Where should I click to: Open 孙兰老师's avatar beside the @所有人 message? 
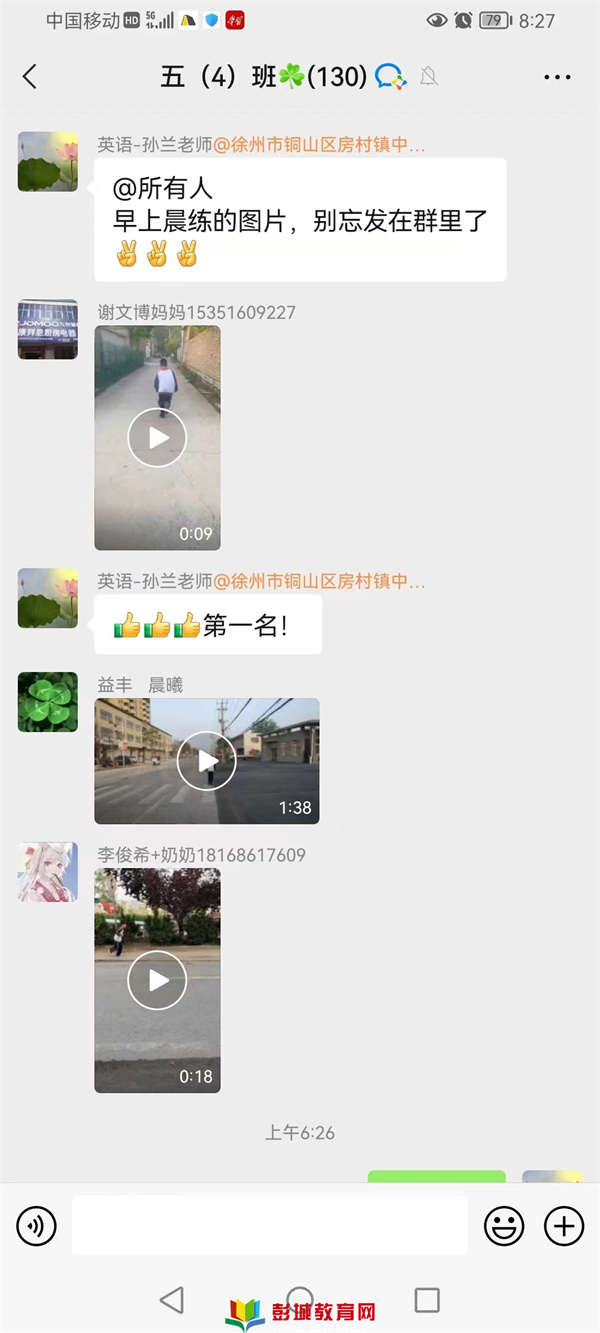48,161
